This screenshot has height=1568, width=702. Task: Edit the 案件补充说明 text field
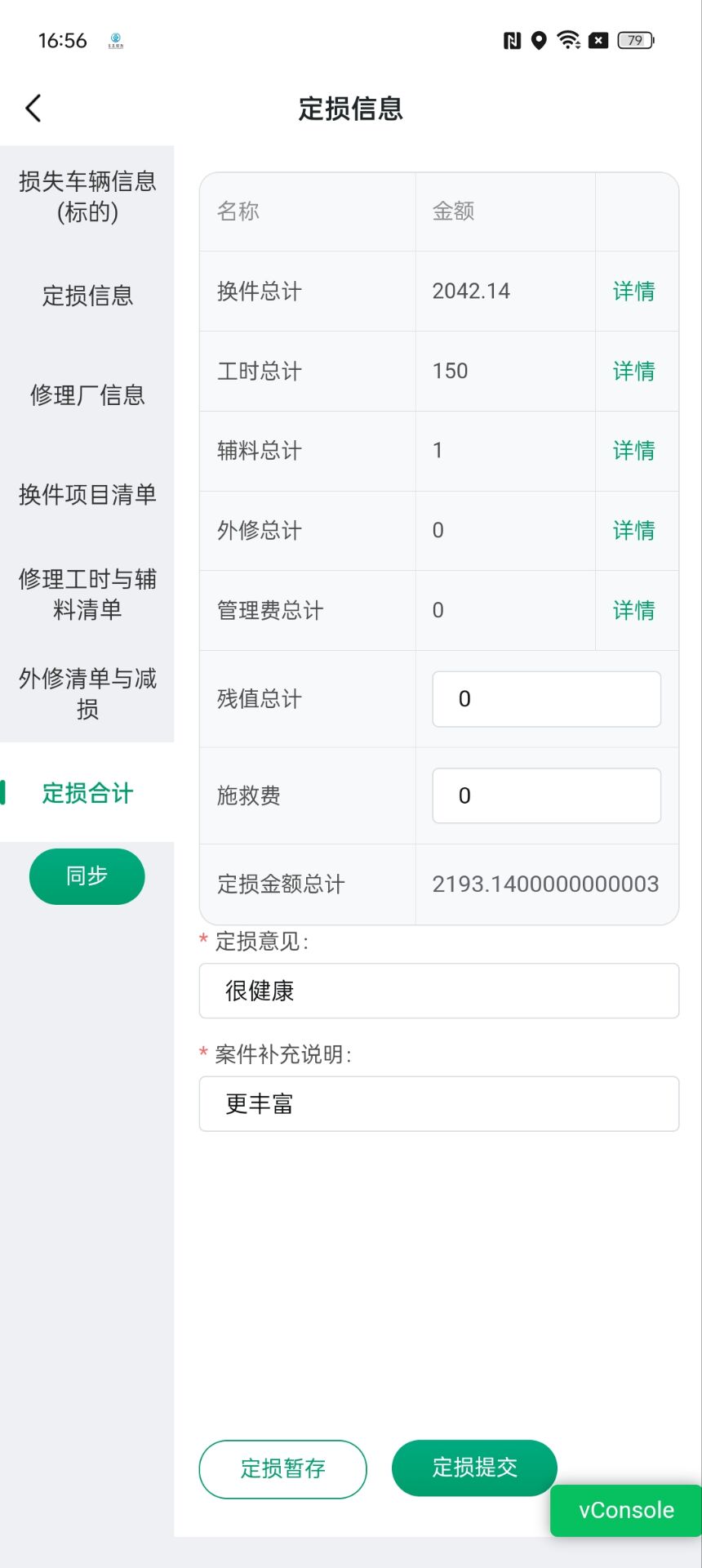click(439, 1103)
